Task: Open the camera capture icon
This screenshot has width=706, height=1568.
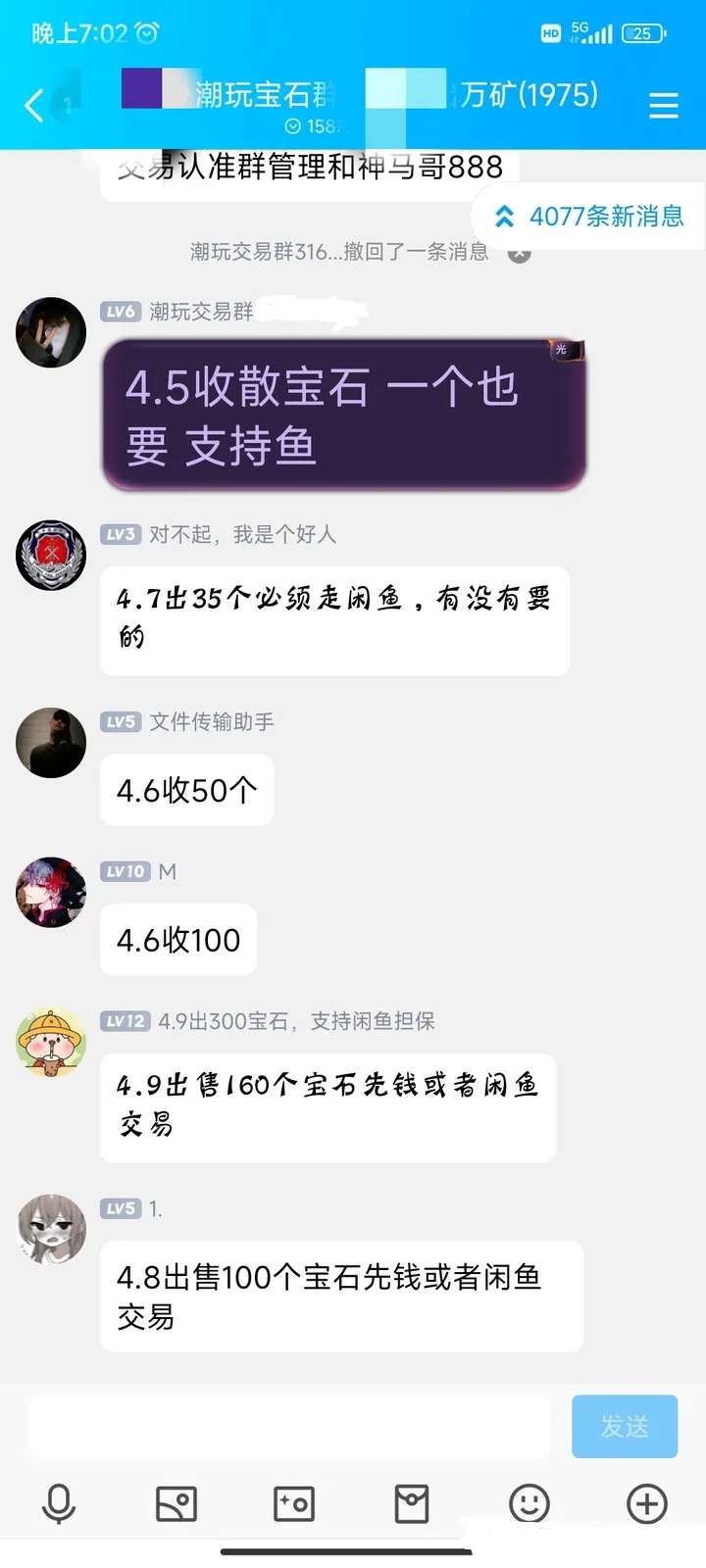Action: [x=294, y=1503]
